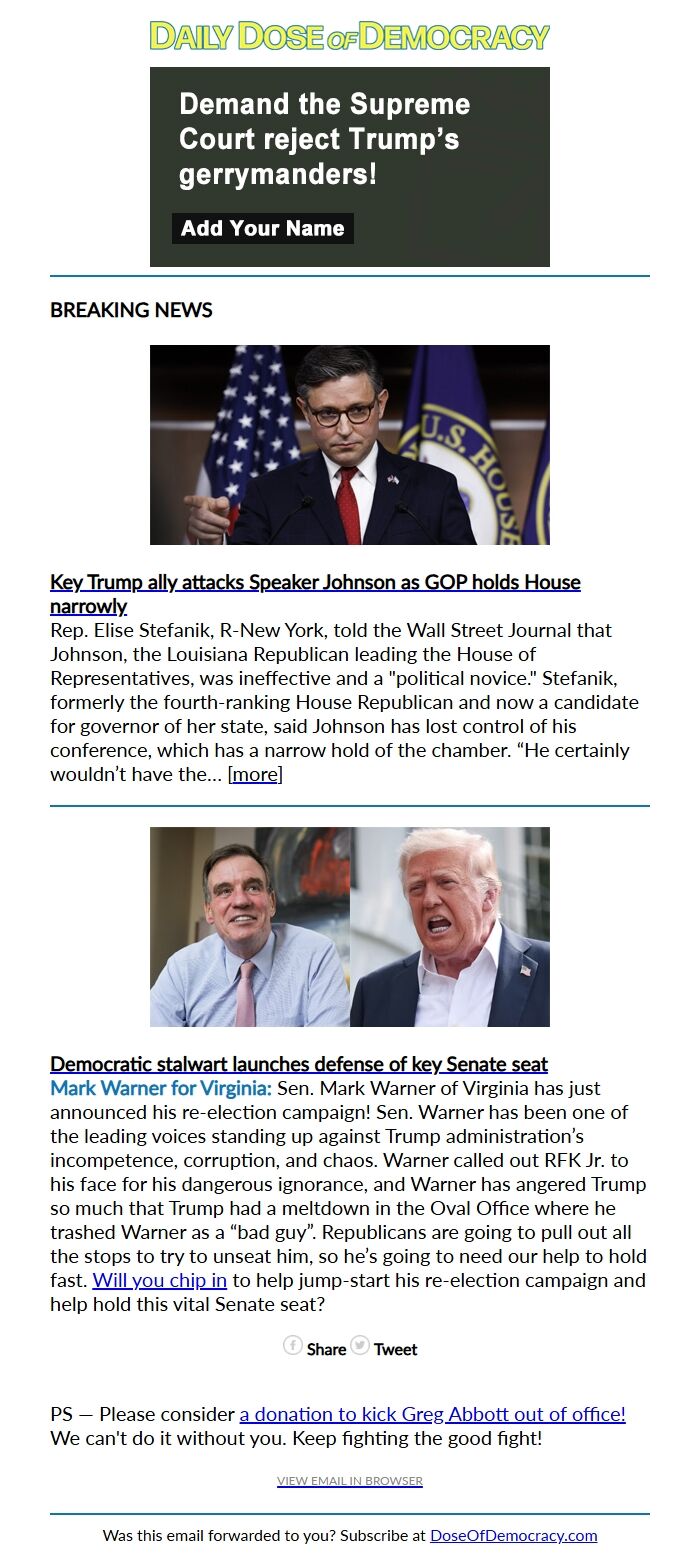Open headline about defense of key Senate seat
This screenshot has width=700, height=1568.
pos(299,1064)
